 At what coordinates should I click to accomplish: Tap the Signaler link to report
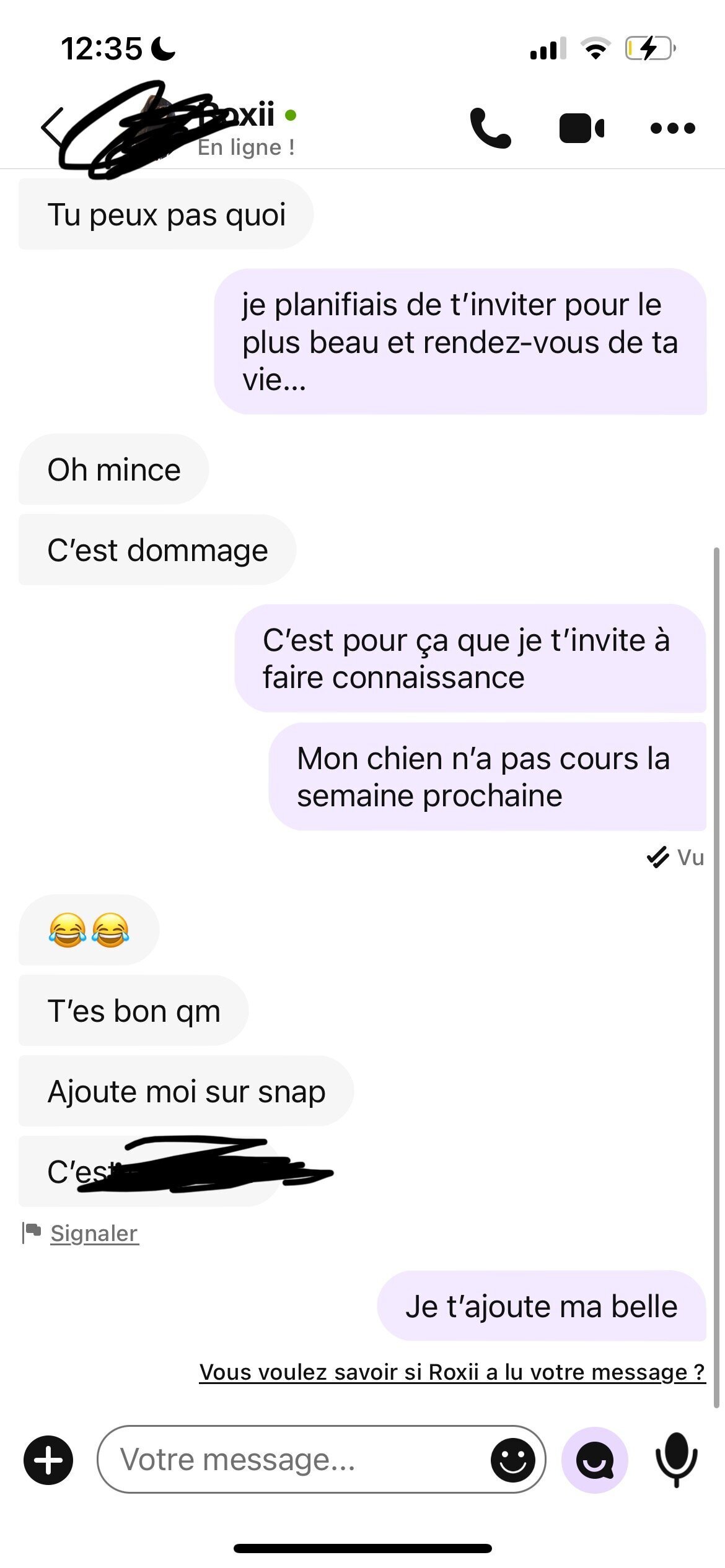coord(94,1233)
